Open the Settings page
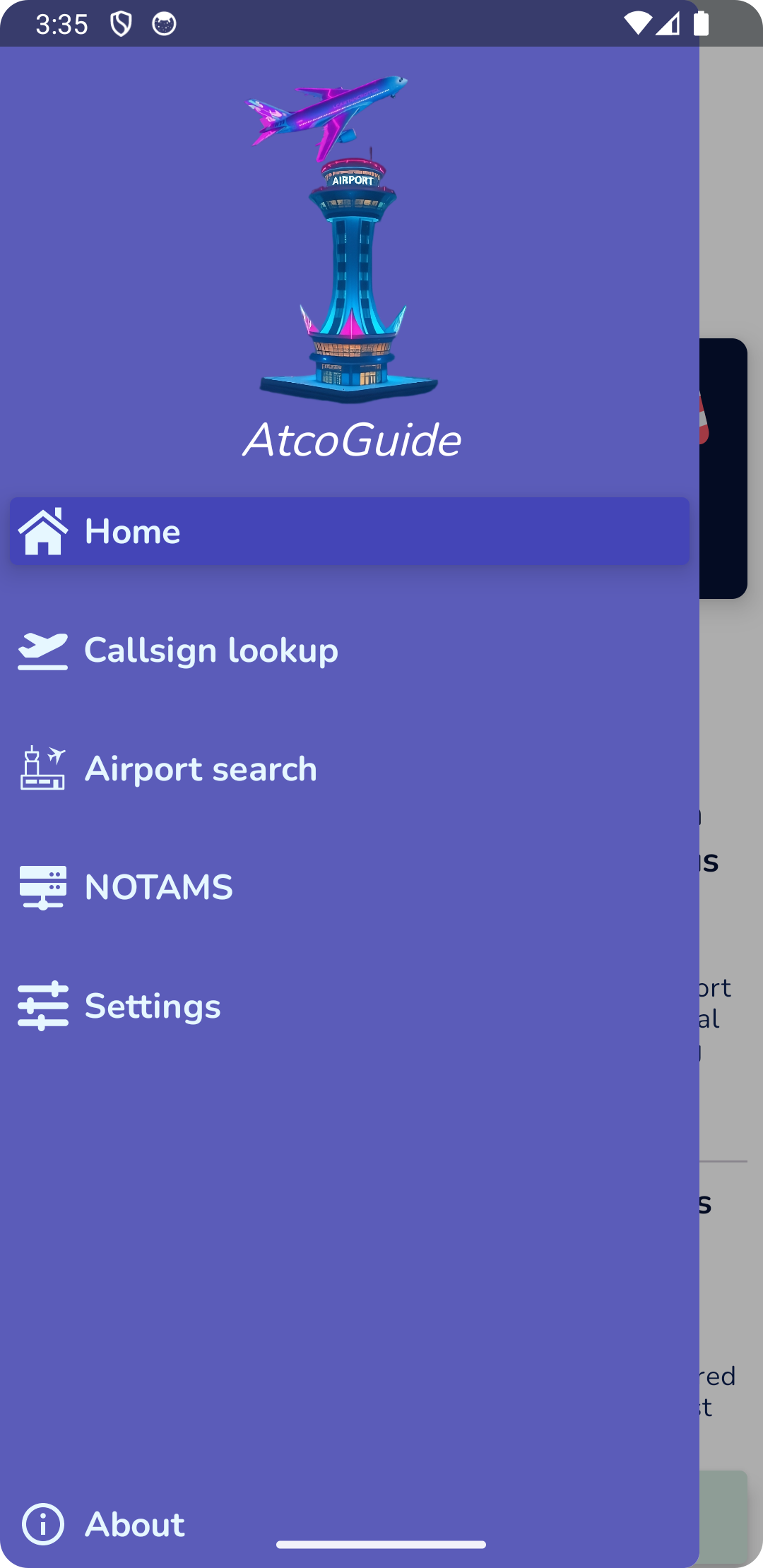The height and width of the screenshot is (1568, 763). [153, 1006]
